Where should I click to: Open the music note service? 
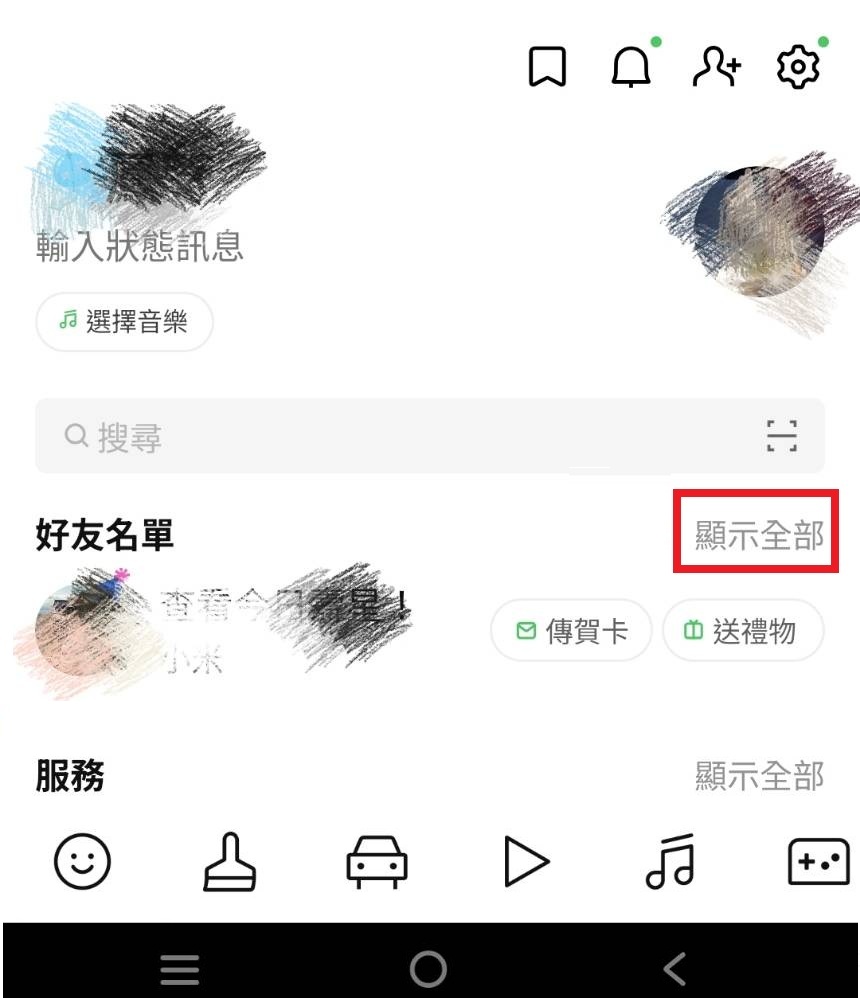tap(671, 861)
